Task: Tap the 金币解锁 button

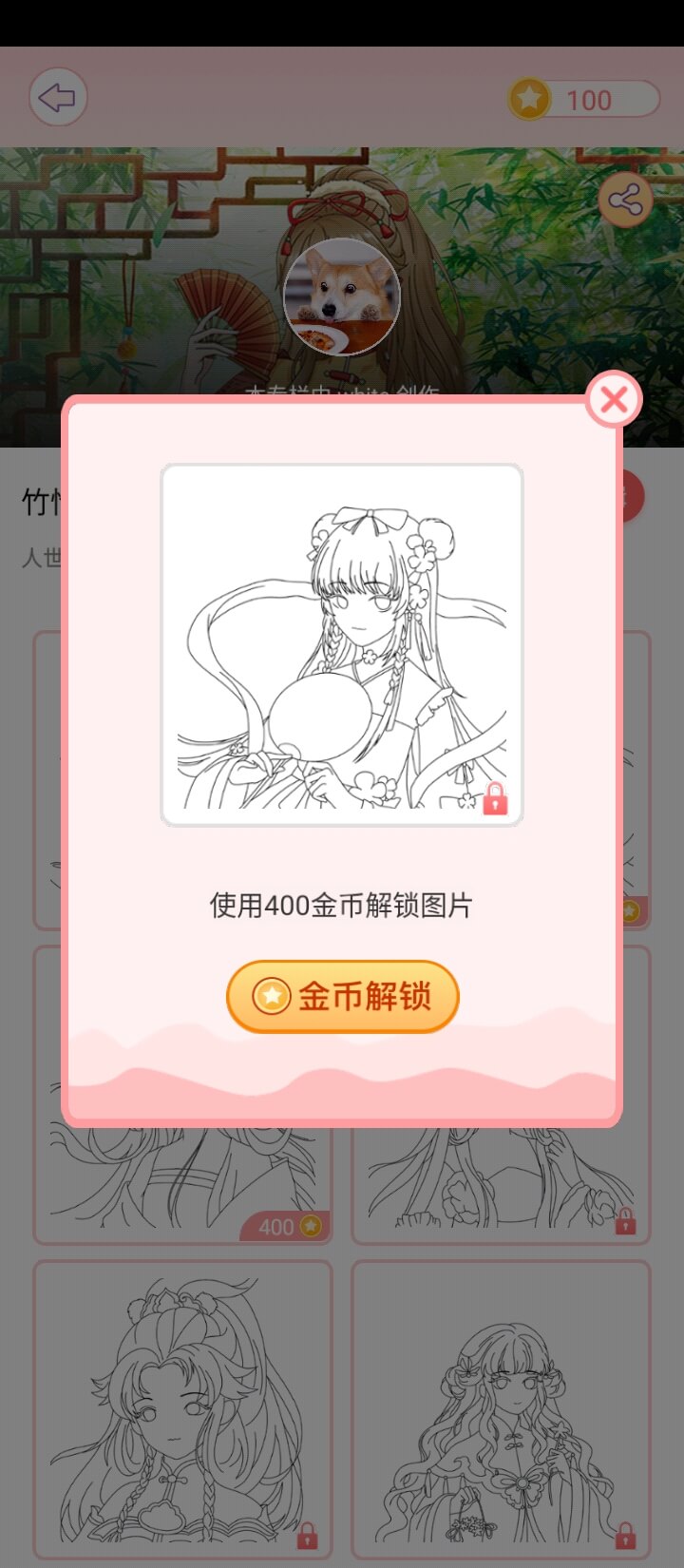Action: point(343,996)
